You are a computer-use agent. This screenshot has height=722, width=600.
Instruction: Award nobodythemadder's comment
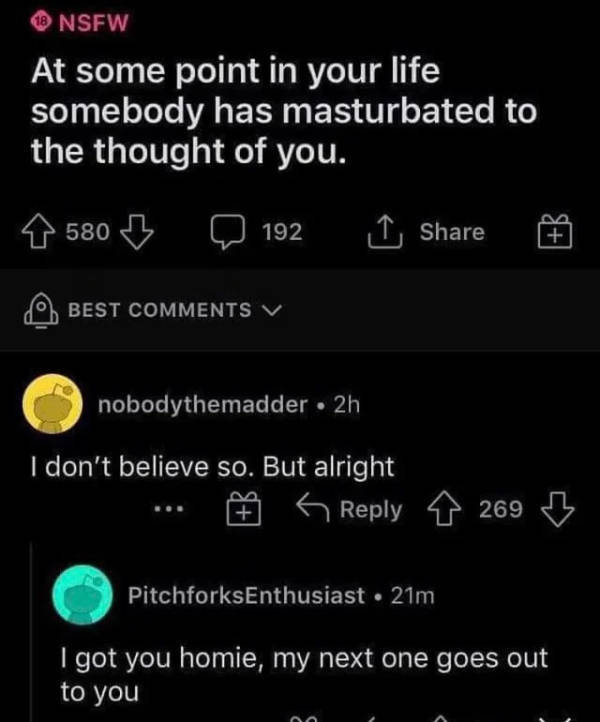[240, 510]
